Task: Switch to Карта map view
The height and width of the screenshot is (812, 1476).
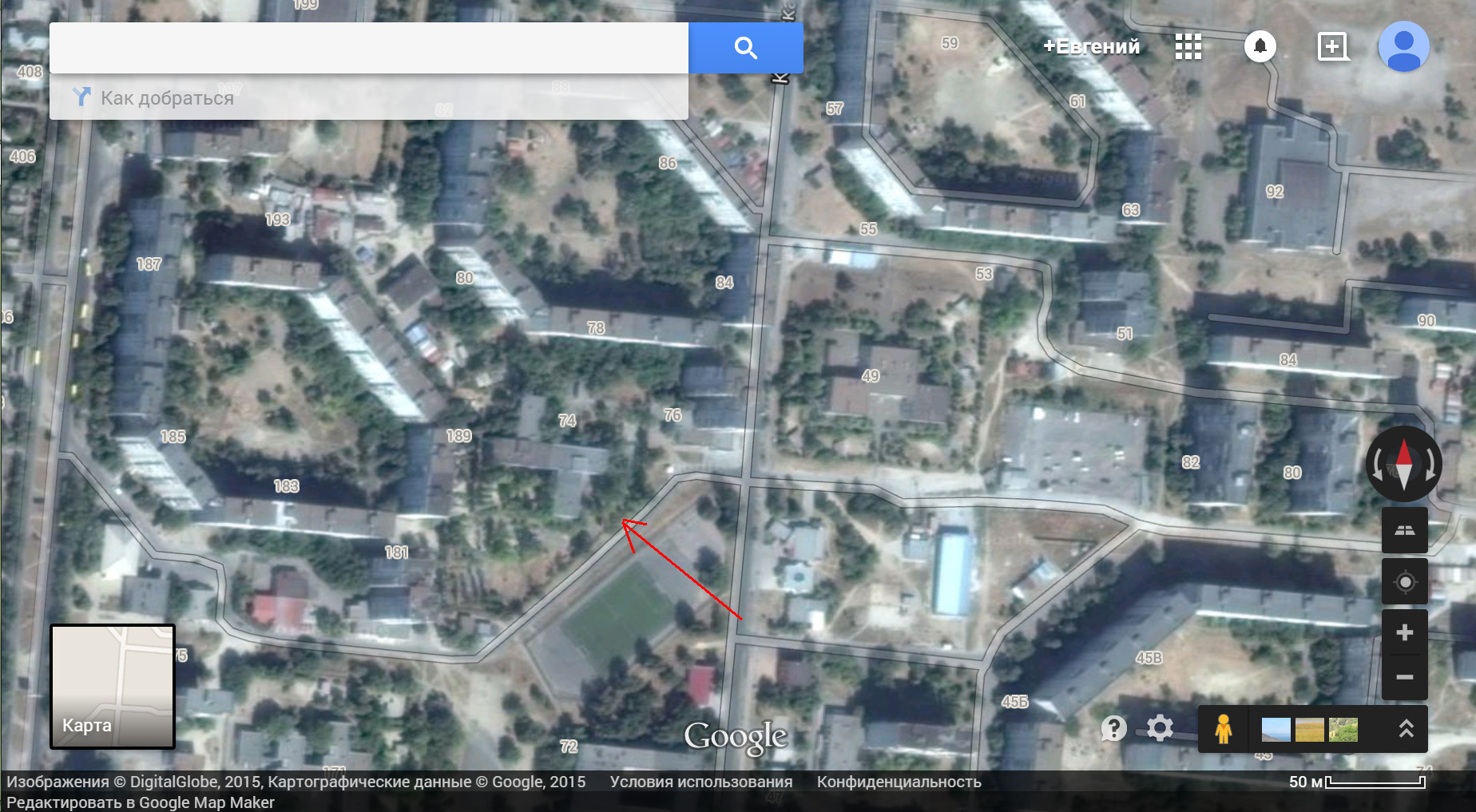Action: point(113,687)
